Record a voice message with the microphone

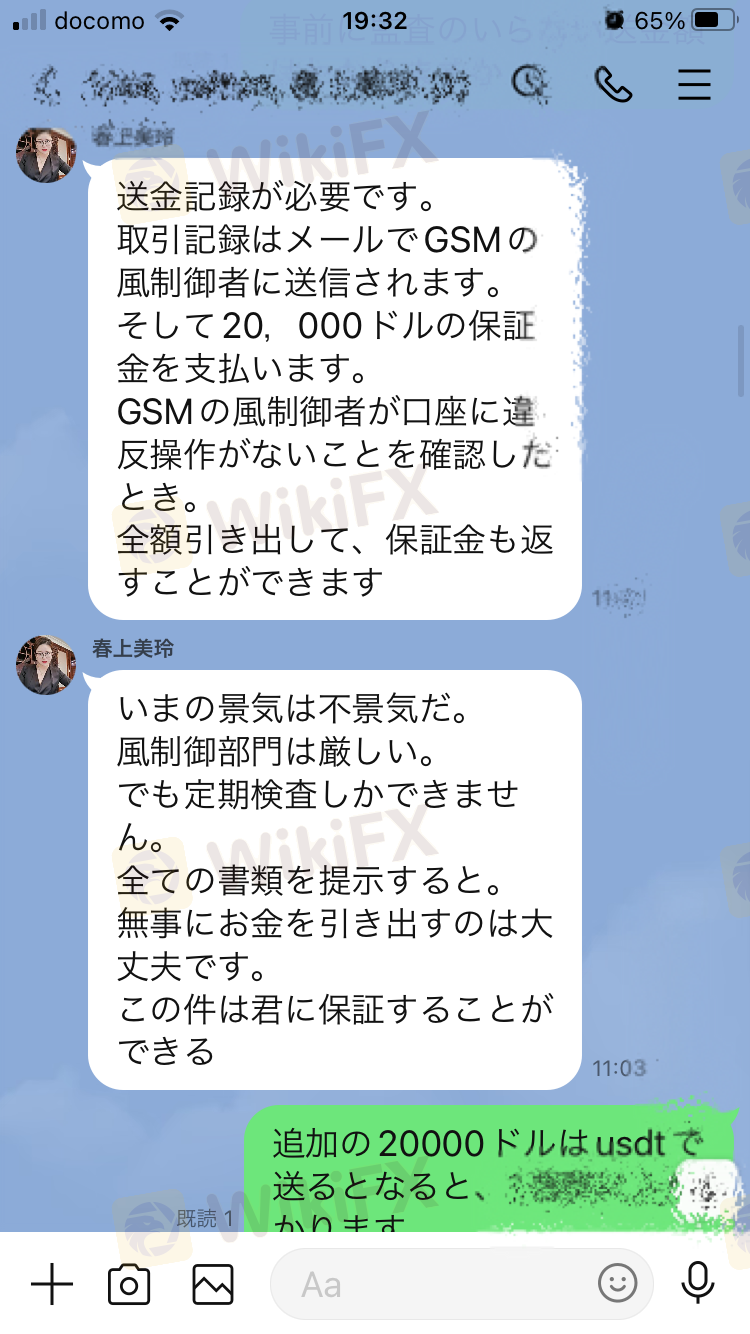click(697, 1284)
